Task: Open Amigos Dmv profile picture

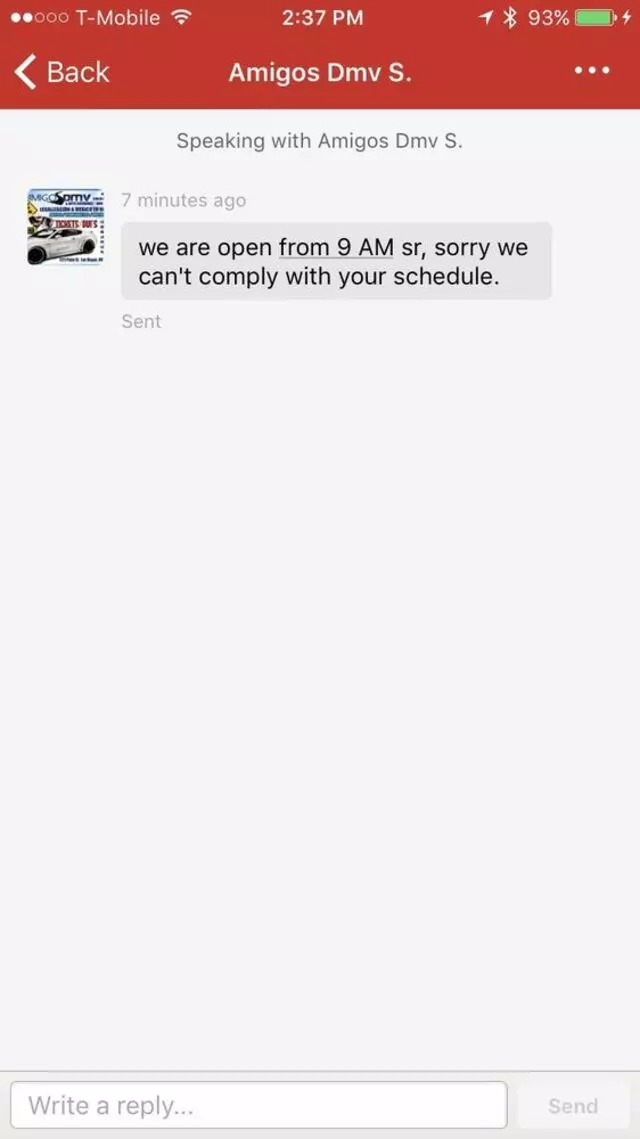Action: [x=65, y=226]
